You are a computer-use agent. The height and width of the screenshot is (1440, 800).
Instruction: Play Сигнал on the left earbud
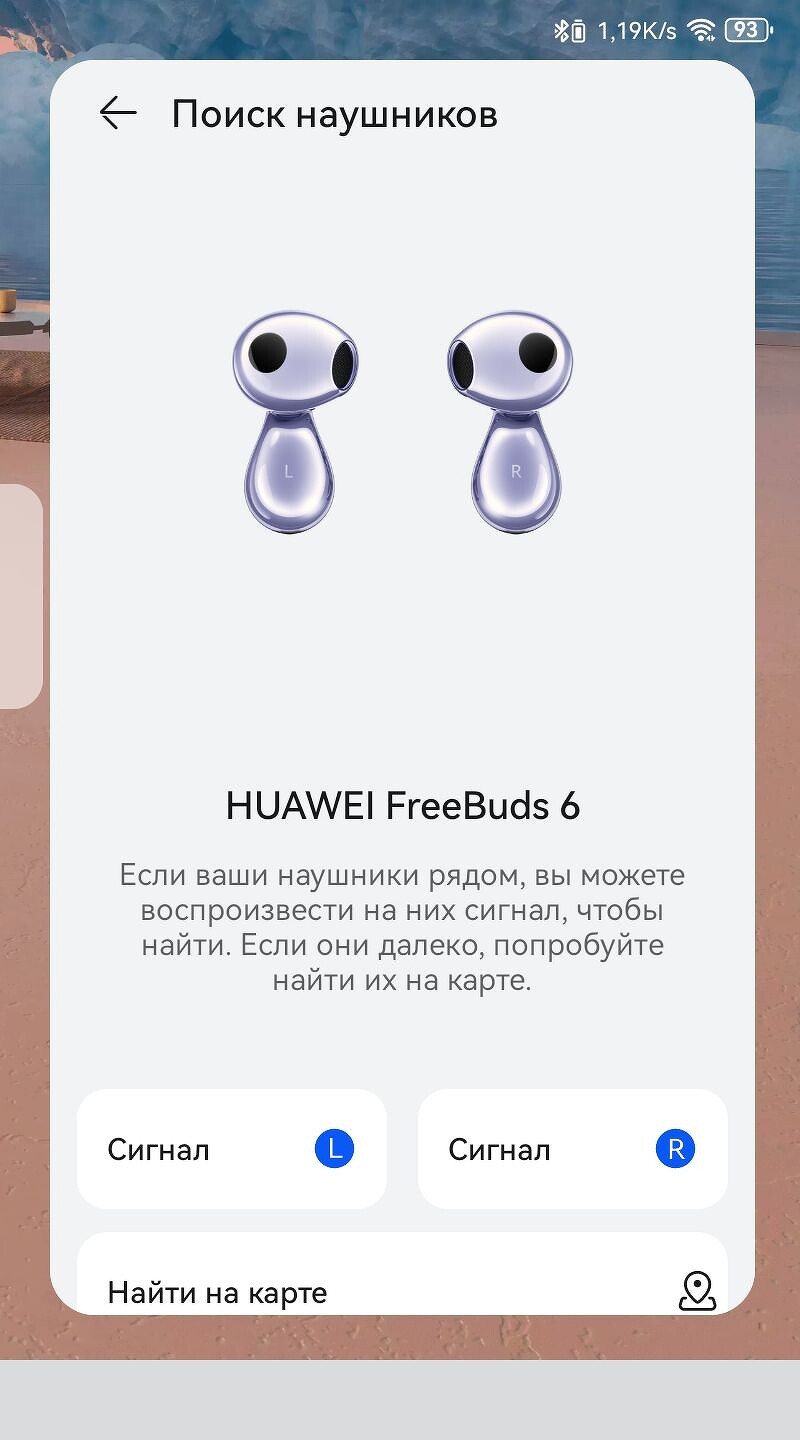pos(232,1149)
